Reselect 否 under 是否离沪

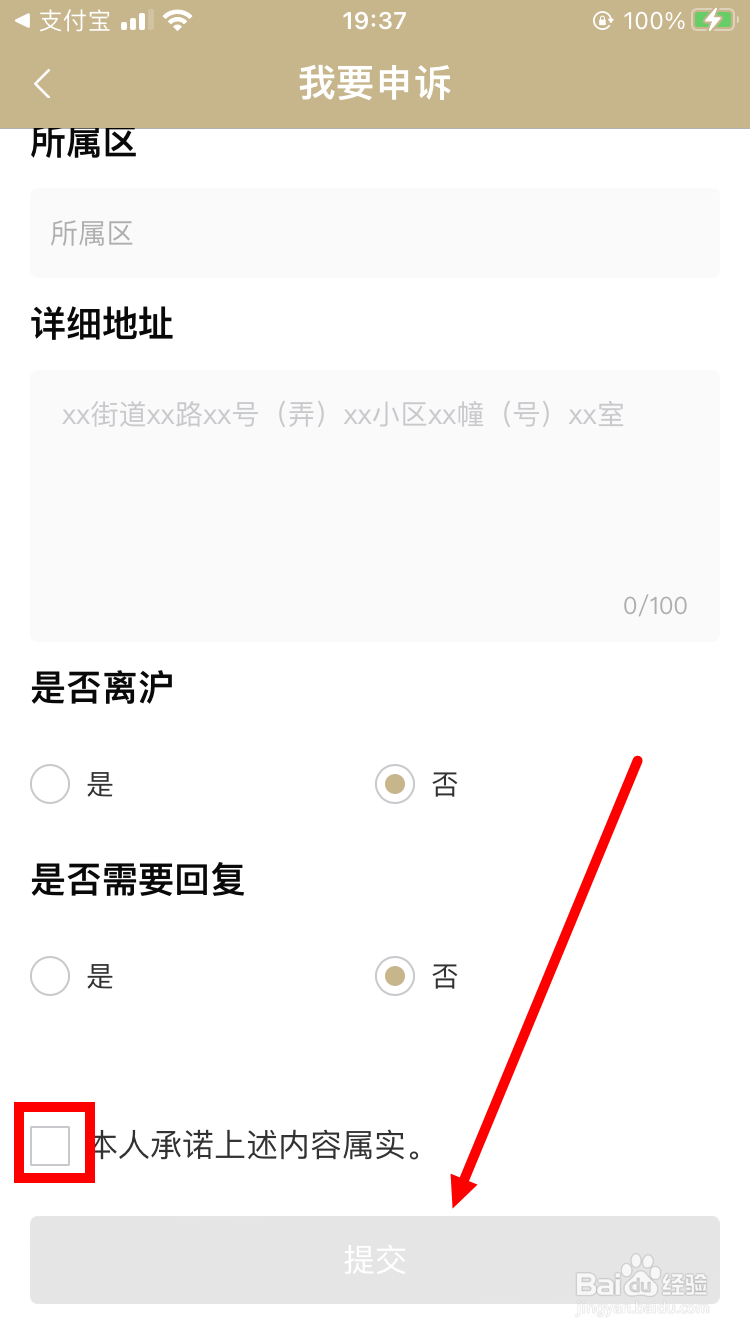click(395, 784)
